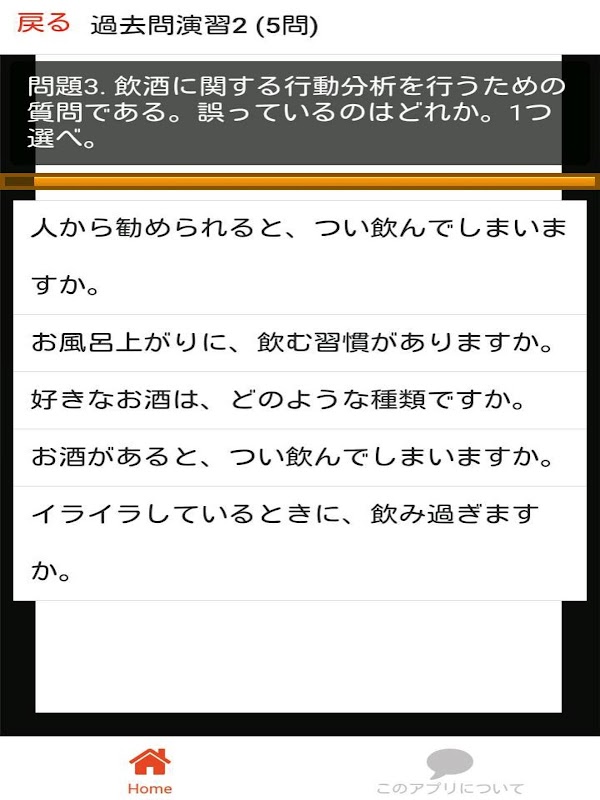Choose answer お風呂上がりに、飲む習慣がありますか
Viewport: 600px width, 800px height.
point(300,343)
